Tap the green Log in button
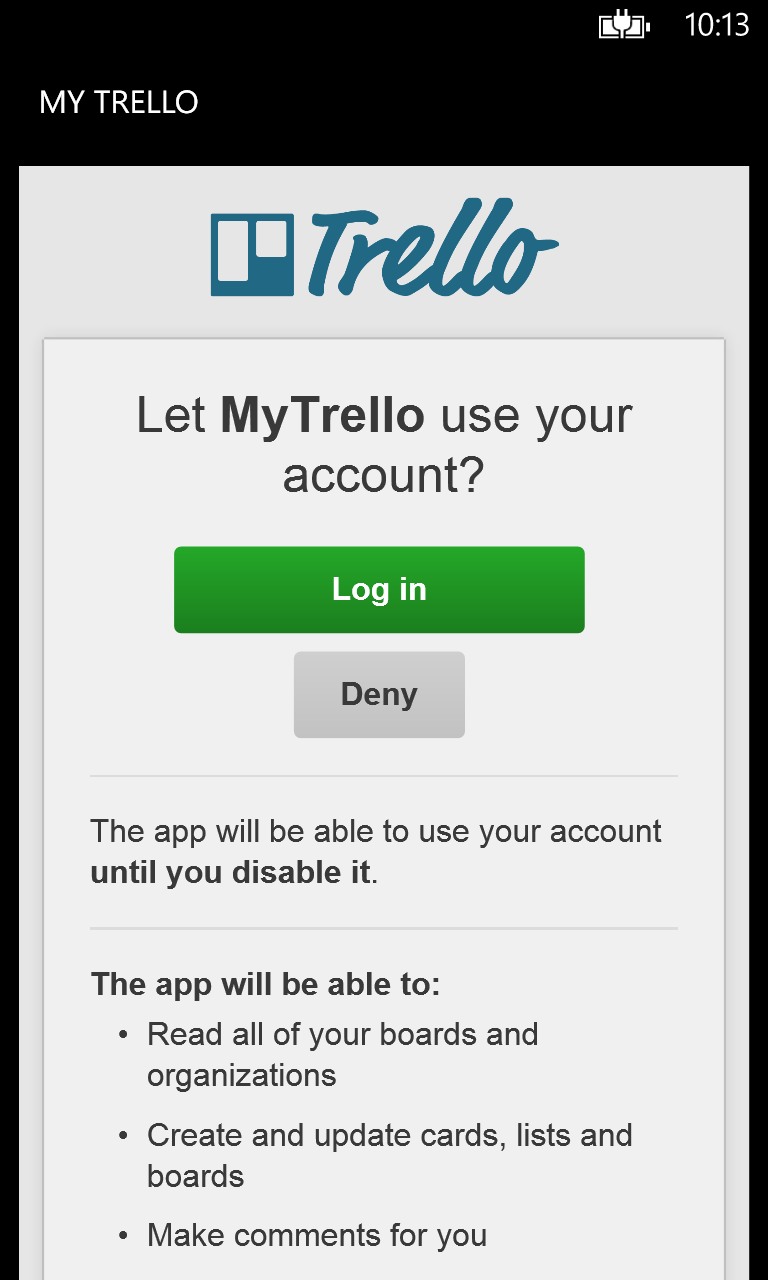This screenshot has height=1280, width=768. tap(379, 589)
